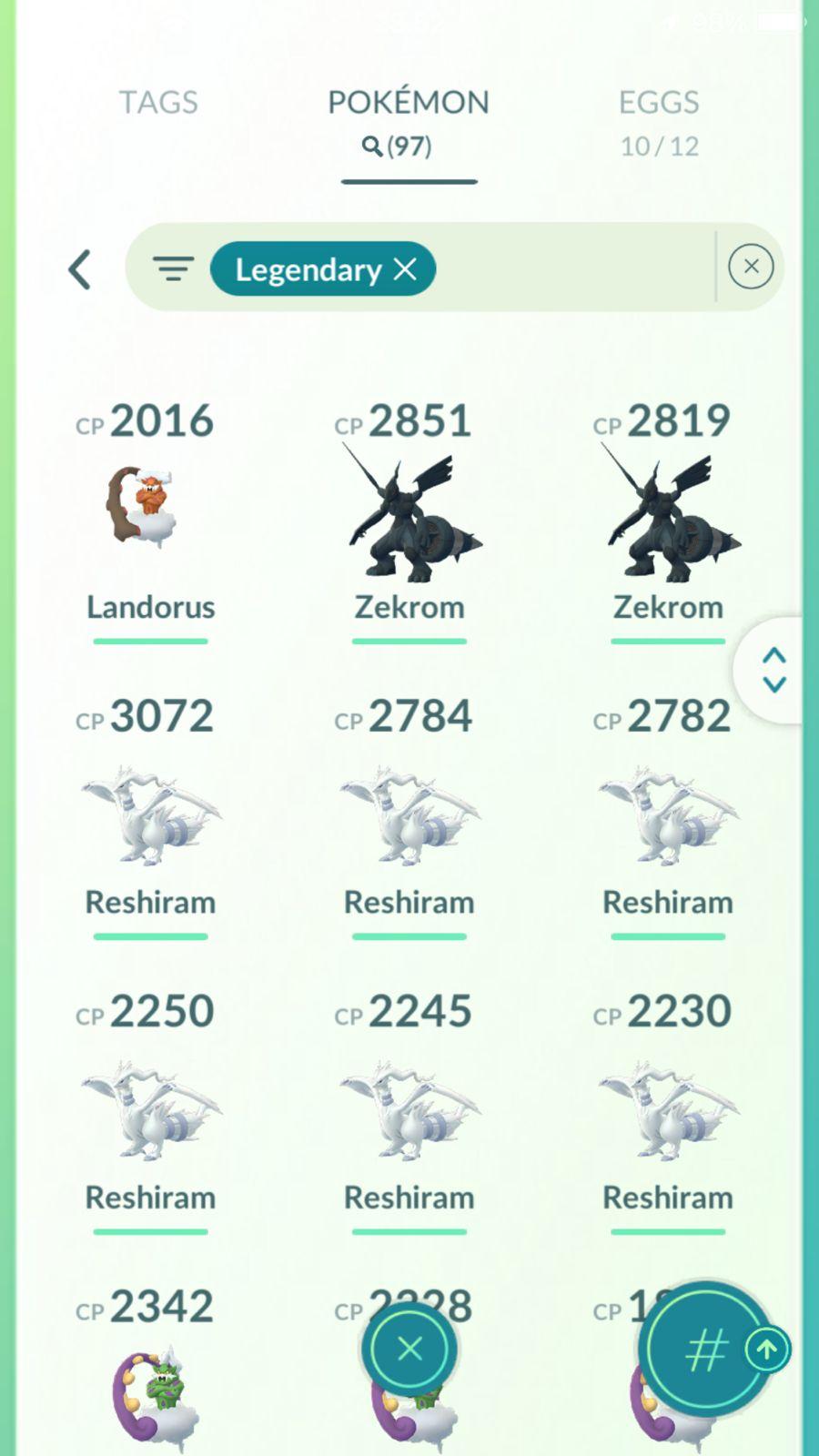Viewport: 819px width, 1456px height.
Task: Tap the up-down scroll handle
Action: [773, 670]
